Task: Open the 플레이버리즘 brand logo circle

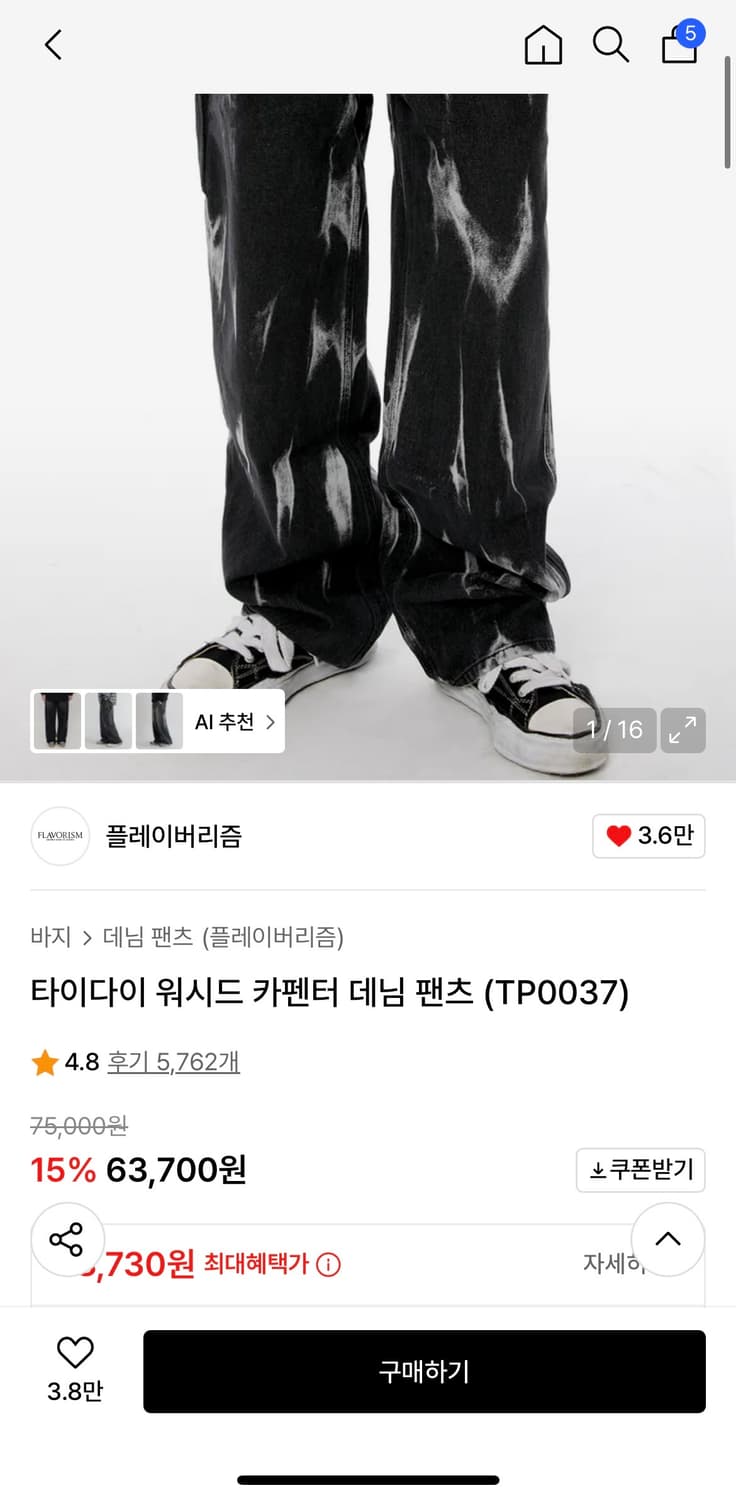Action: pos(60,836)
